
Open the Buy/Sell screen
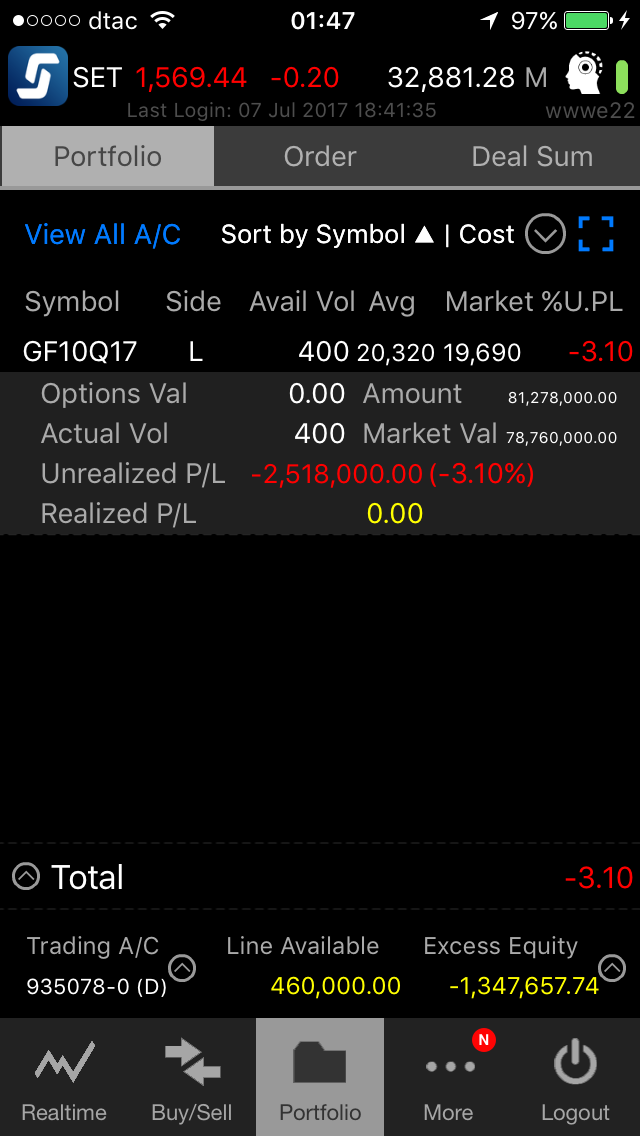[192, 1078]
